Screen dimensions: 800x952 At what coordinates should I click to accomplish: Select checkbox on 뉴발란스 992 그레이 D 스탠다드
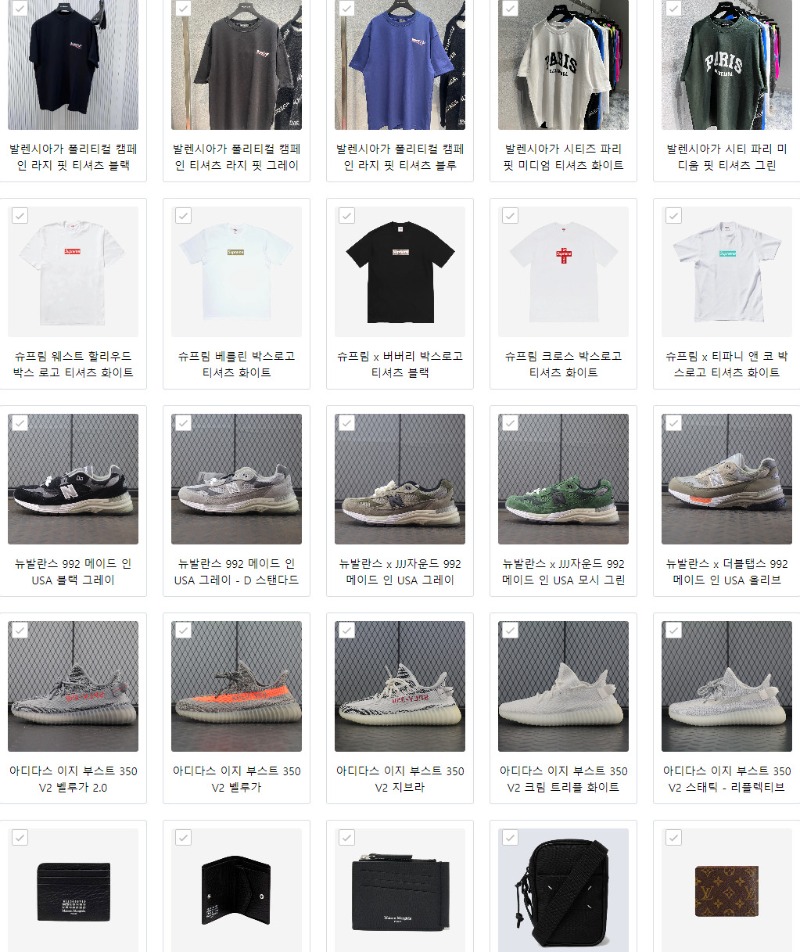point(183,423)
